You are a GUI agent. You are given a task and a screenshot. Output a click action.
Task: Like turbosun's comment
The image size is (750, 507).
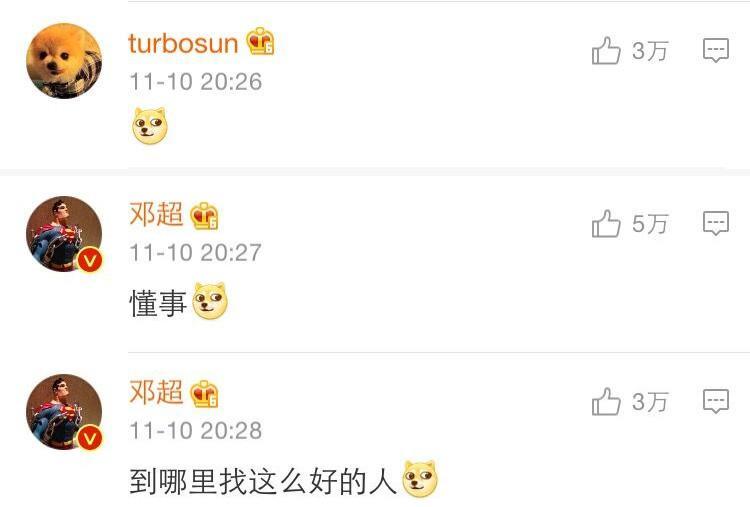tap(607, 51)
